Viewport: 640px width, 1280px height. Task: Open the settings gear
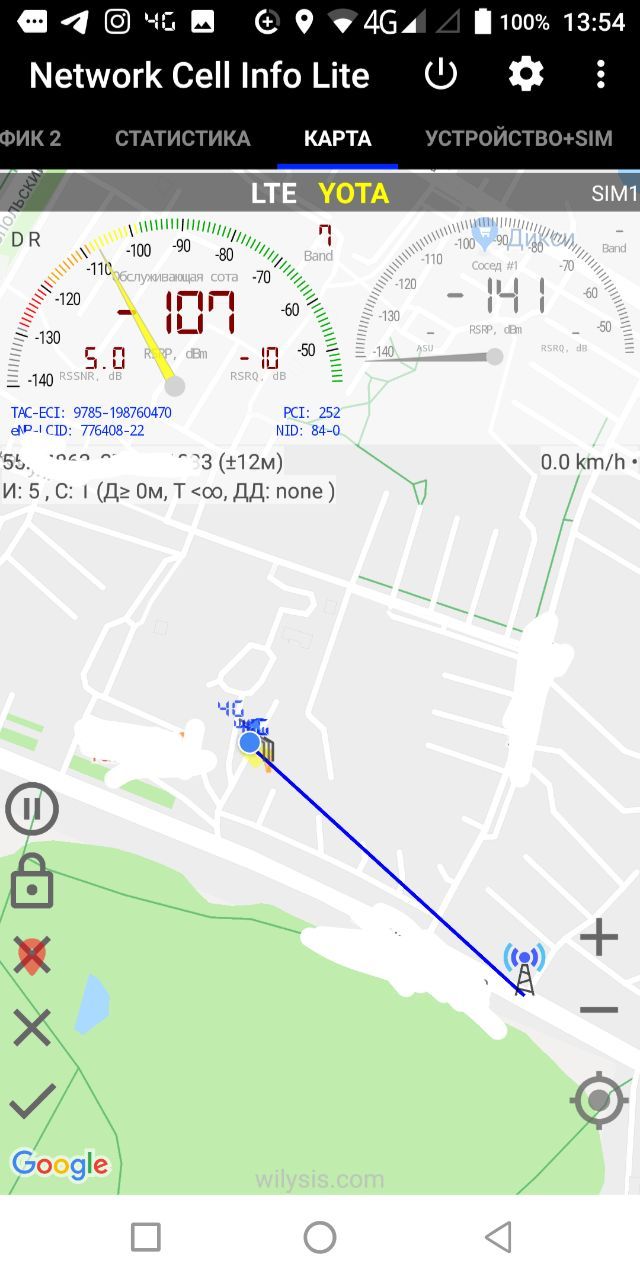(526, 75)
